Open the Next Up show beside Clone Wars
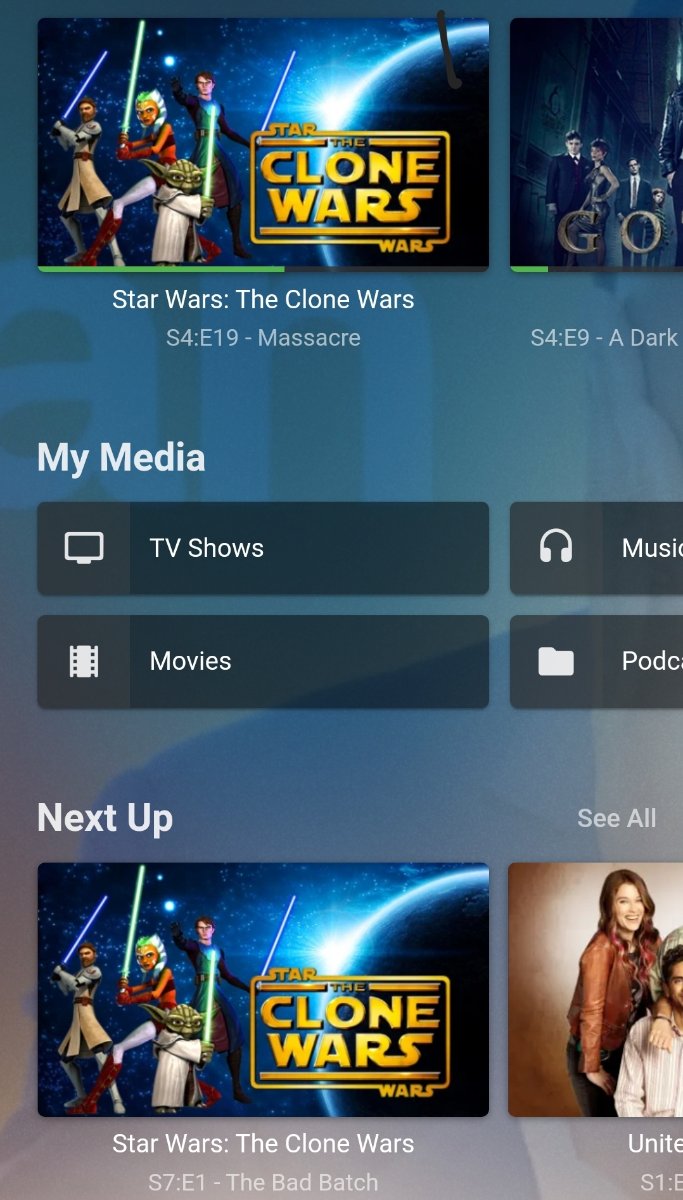This screenshot has height=1200, width=683. pos(596,989)
